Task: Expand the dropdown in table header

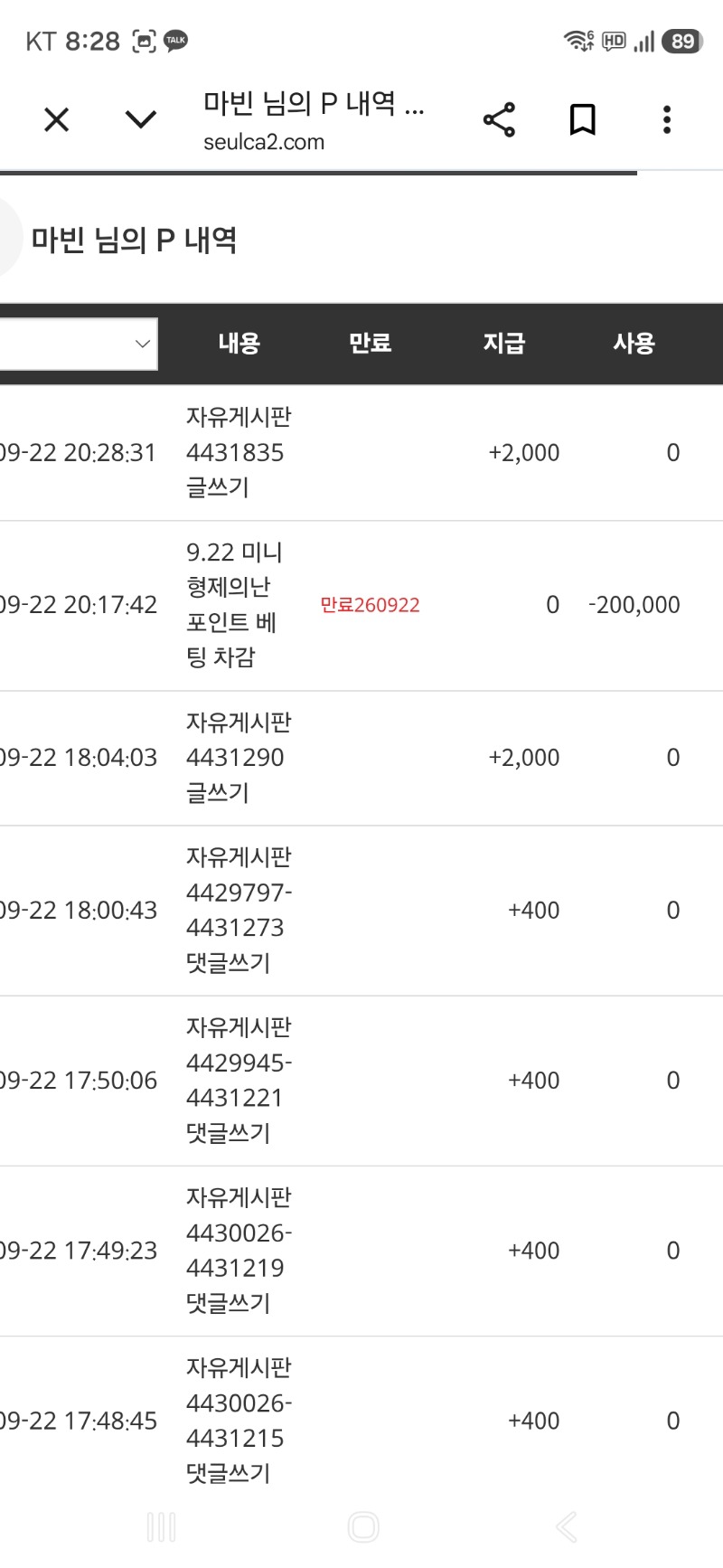Action: [79, 344]
